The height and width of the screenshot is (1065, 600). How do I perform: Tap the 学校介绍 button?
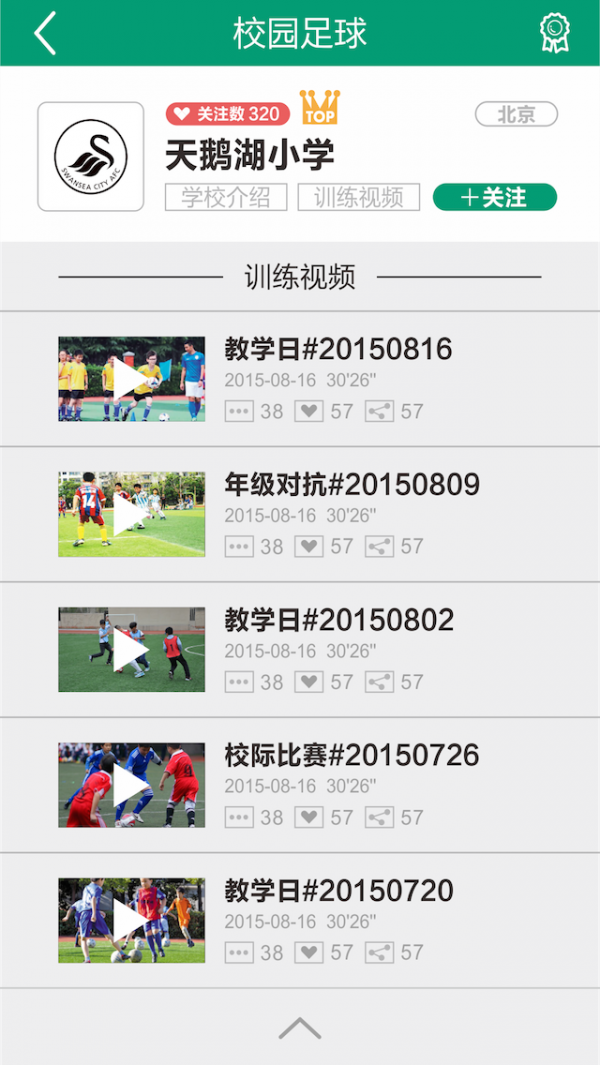pos(226,197)
